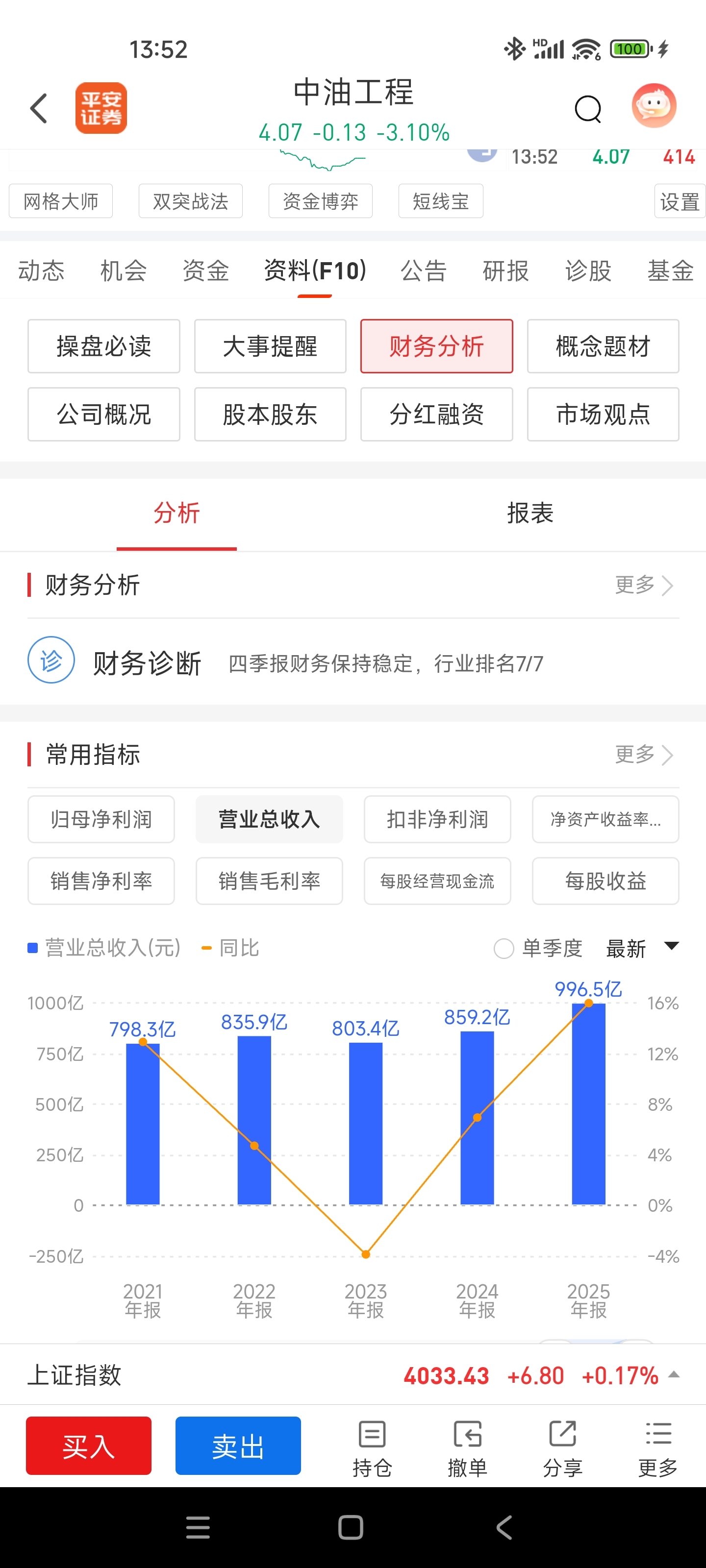The image size is (706, 1568).
Task: Select the 销售毛利率 indicator chip
Action: point(269,881)
